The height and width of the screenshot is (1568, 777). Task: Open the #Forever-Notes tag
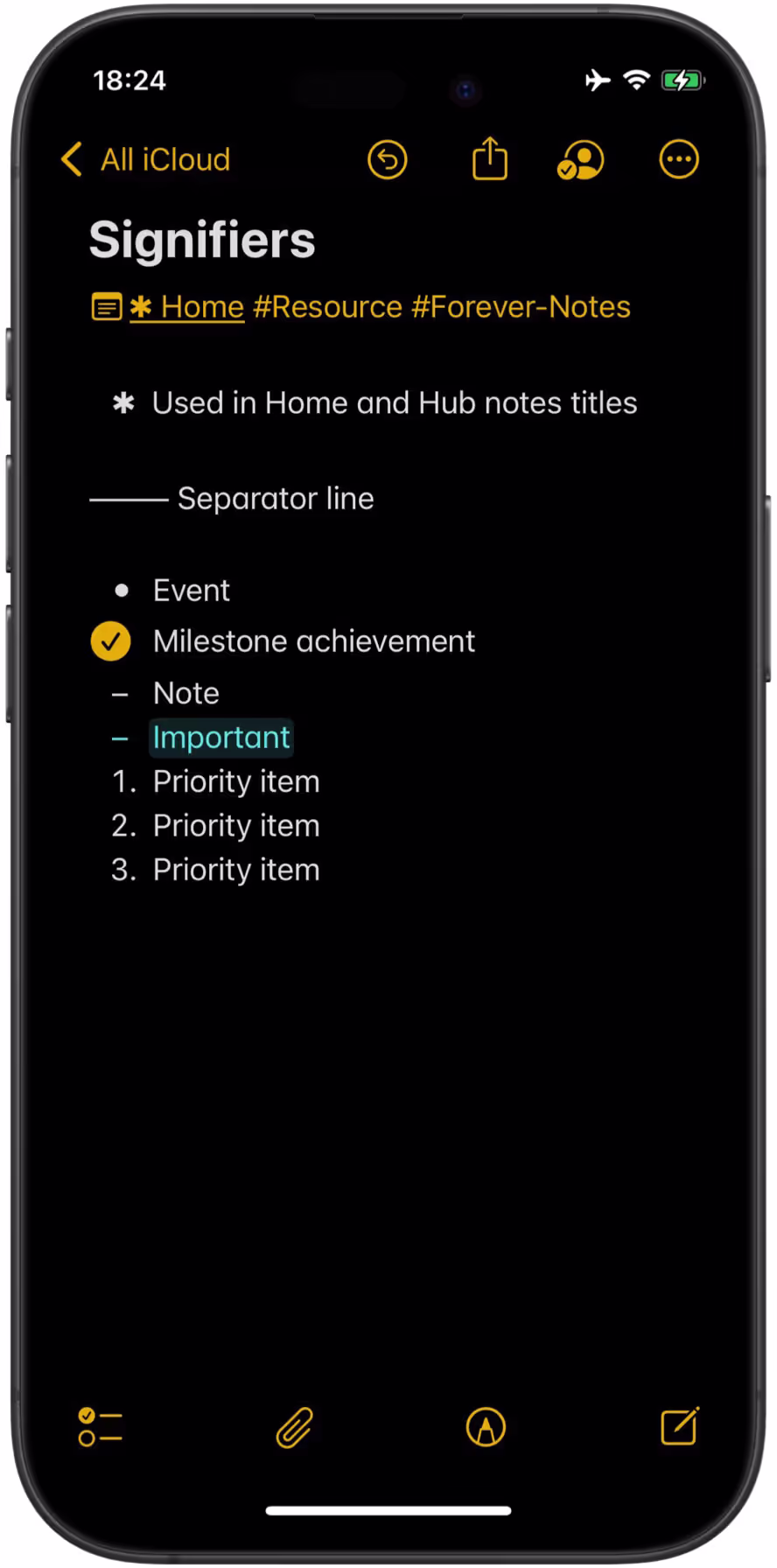click(521, 307)
